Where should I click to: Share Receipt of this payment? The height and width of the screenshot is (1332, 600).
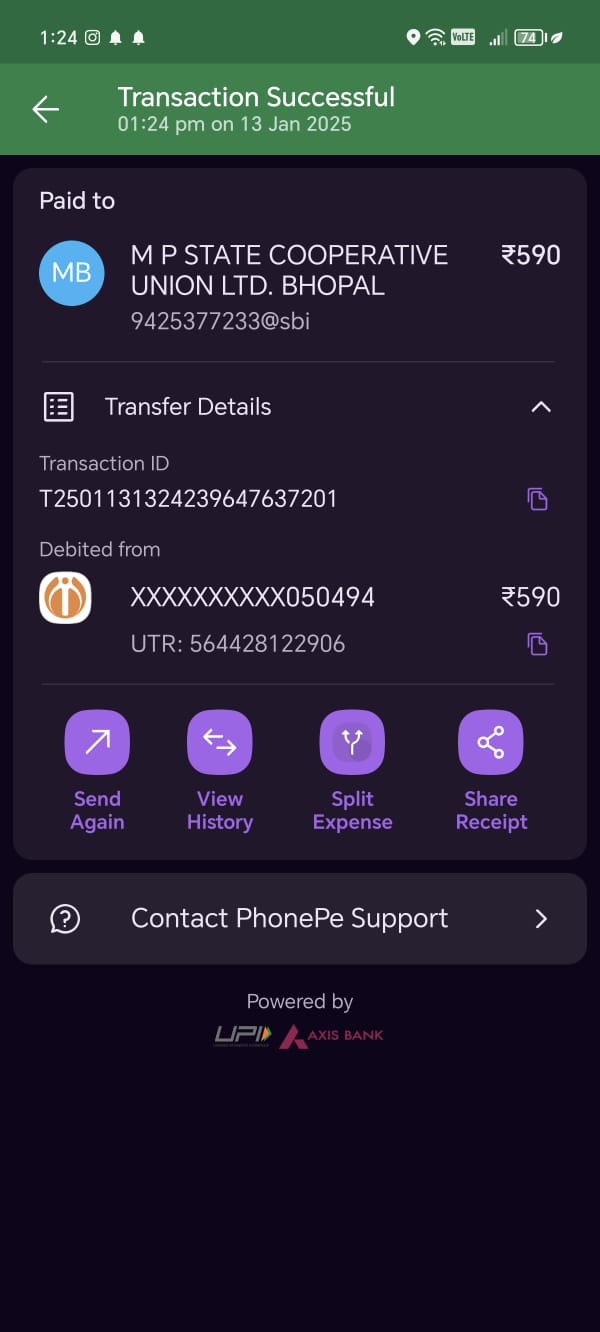click(x=491, y=771)
